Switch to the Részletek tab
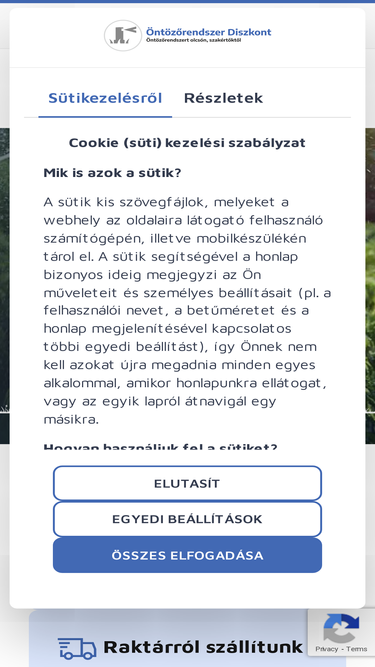The width and height of the screenshot is (375, 667). (223, 98)
